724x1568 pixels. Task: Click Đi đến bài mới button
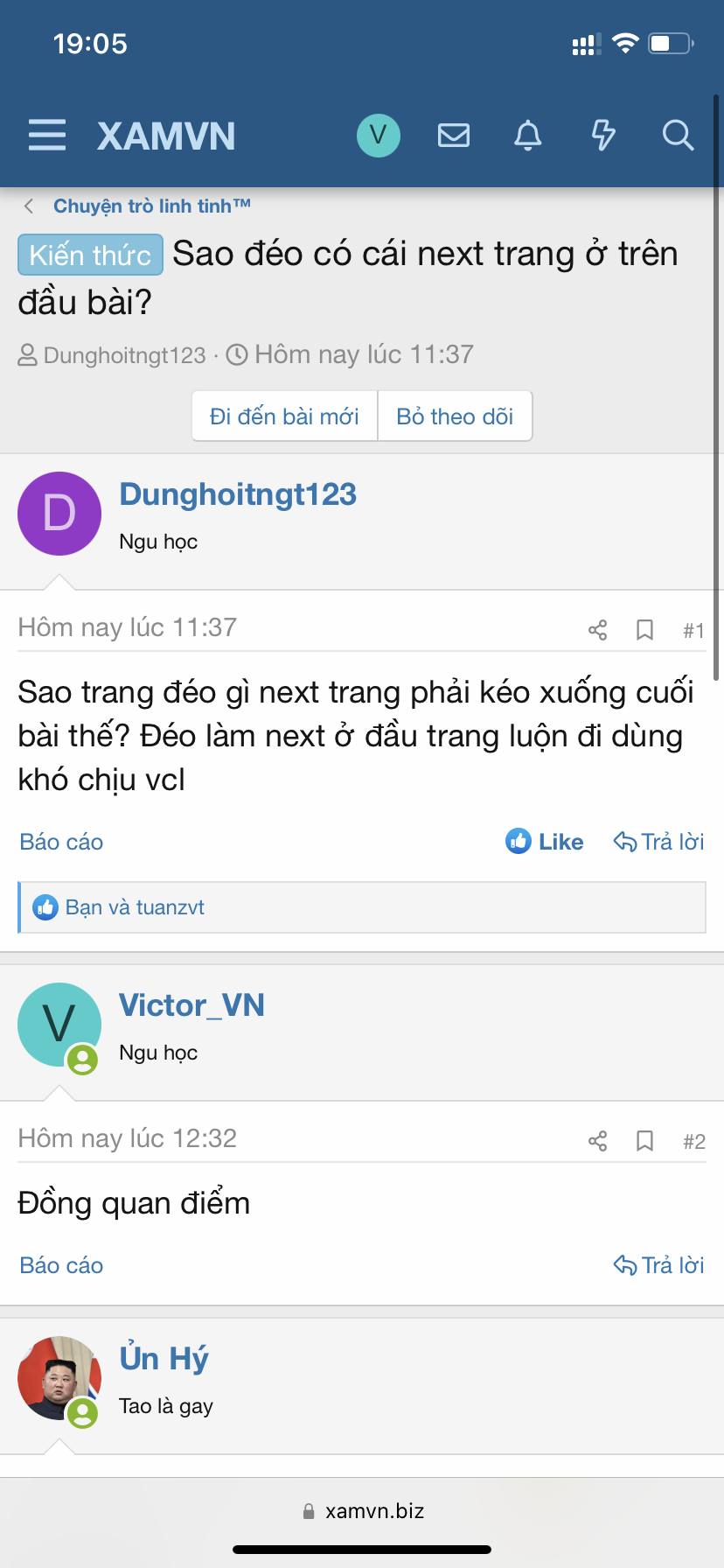tap(284, 416)
